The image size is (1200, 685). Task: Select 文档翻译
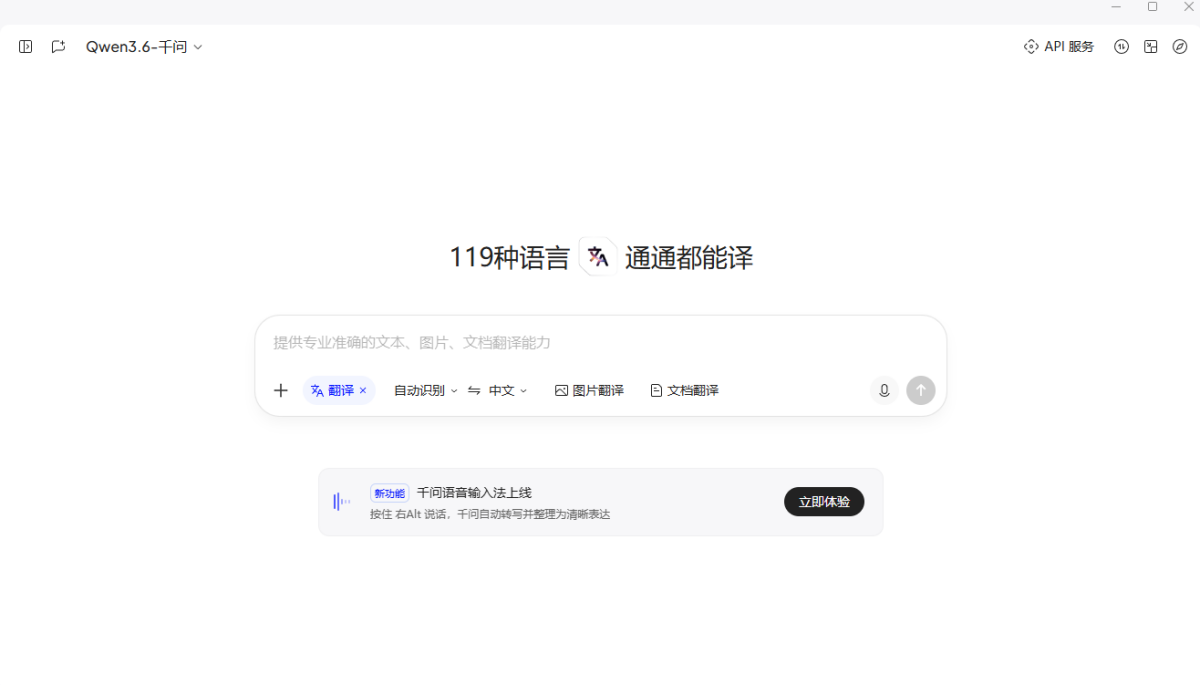click(684, 391)
